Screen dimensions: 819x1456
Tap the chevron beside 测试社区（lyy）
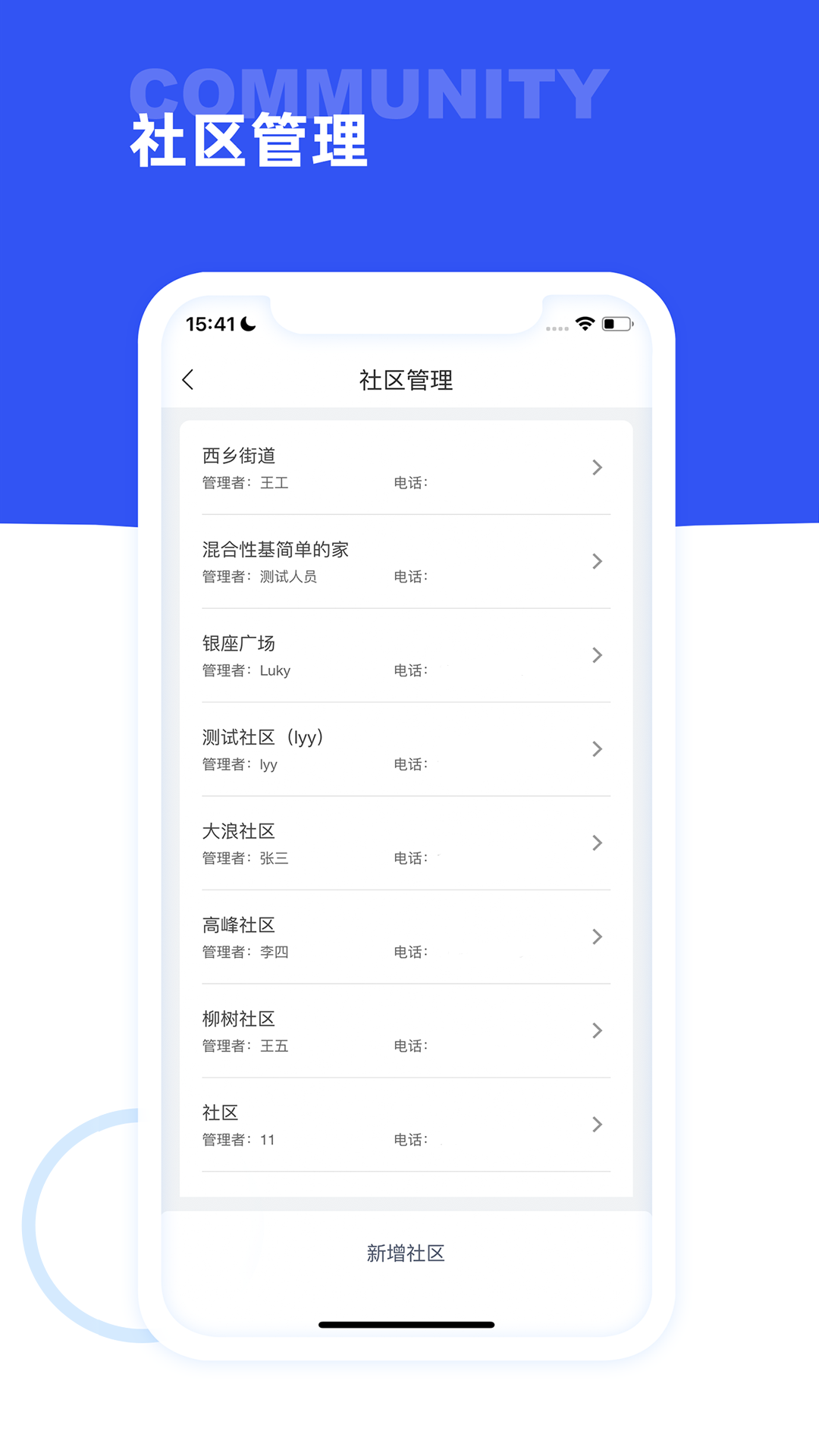[x=598, y=749]
